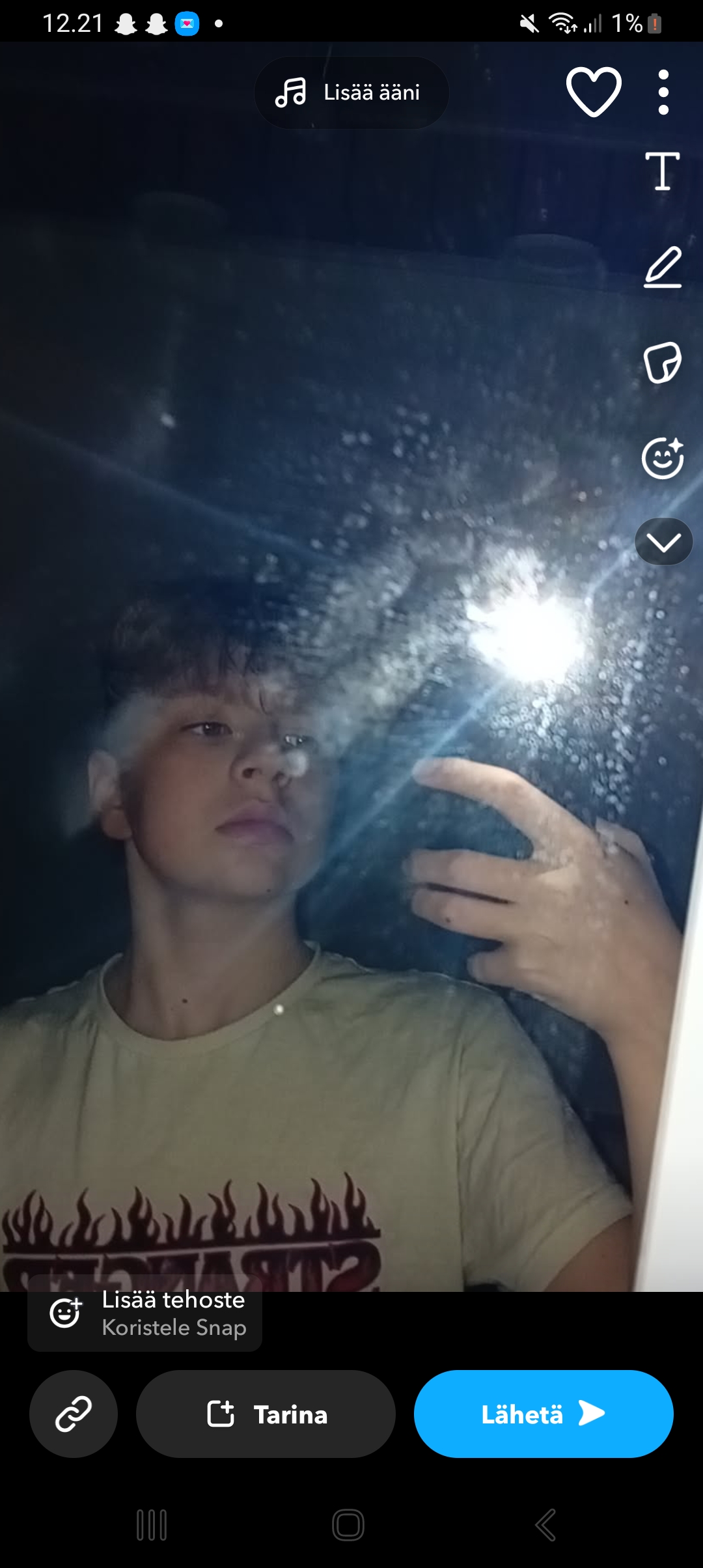Viewport: 703px width, 1568px height.
Task: Go to the home screen
Action: (348, 1525)
